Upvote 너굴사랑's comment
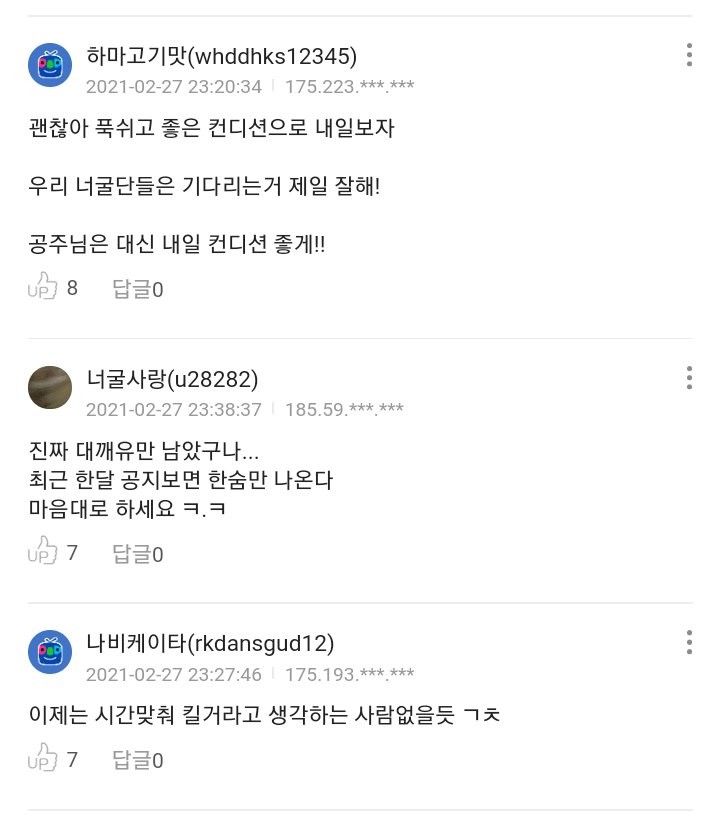This screenshot has width=720, height=821. 43,552
